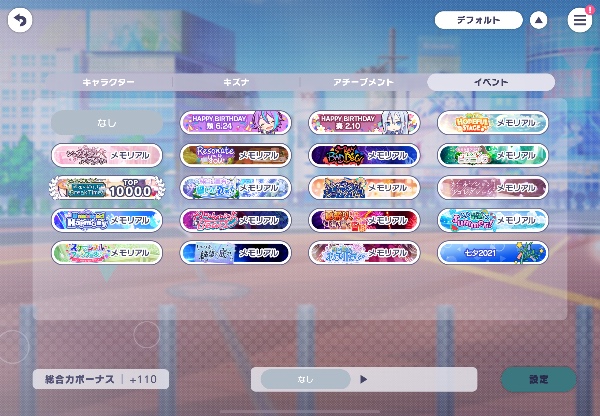Switch to the キズナ tab

pos(235,83)
